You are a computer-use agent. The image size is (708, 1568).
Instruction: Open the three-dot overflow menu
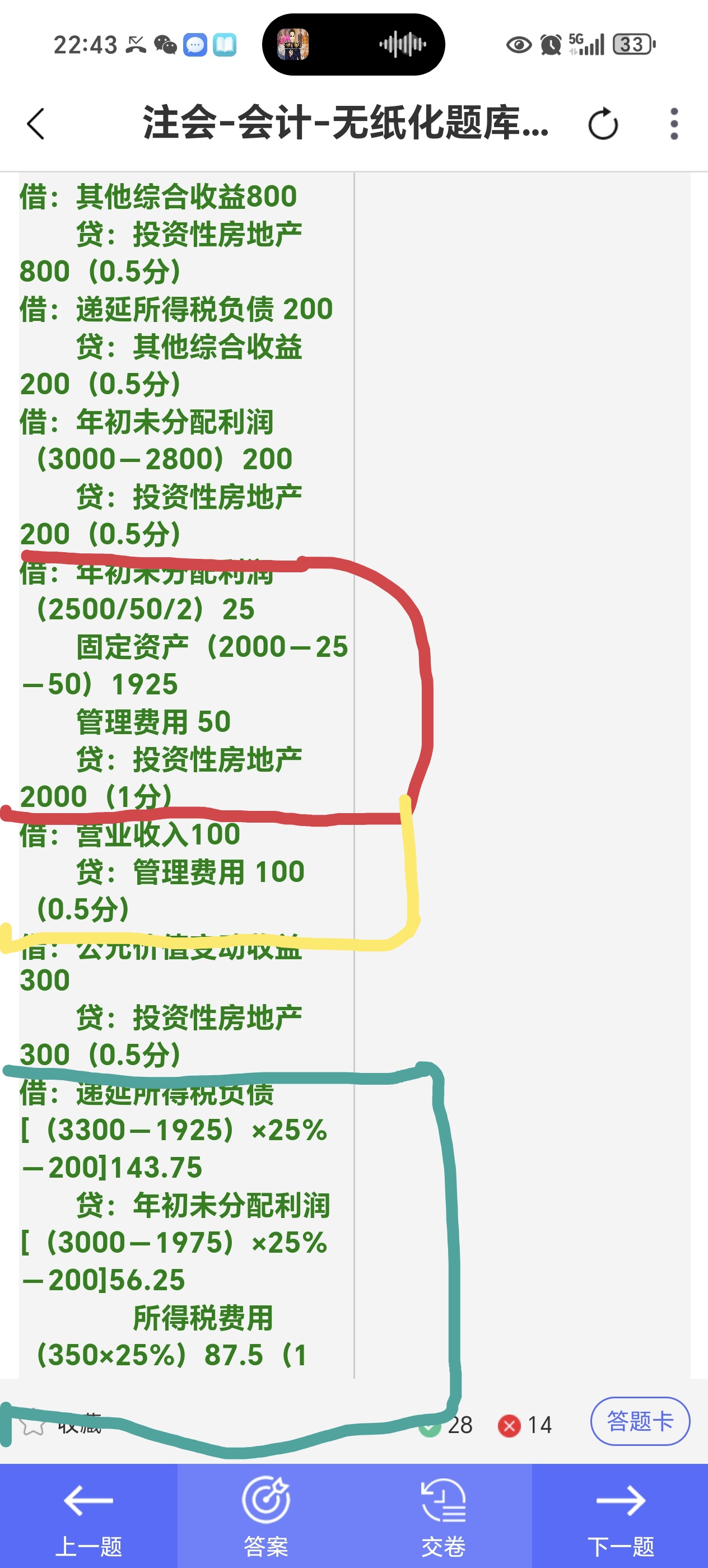674,124
